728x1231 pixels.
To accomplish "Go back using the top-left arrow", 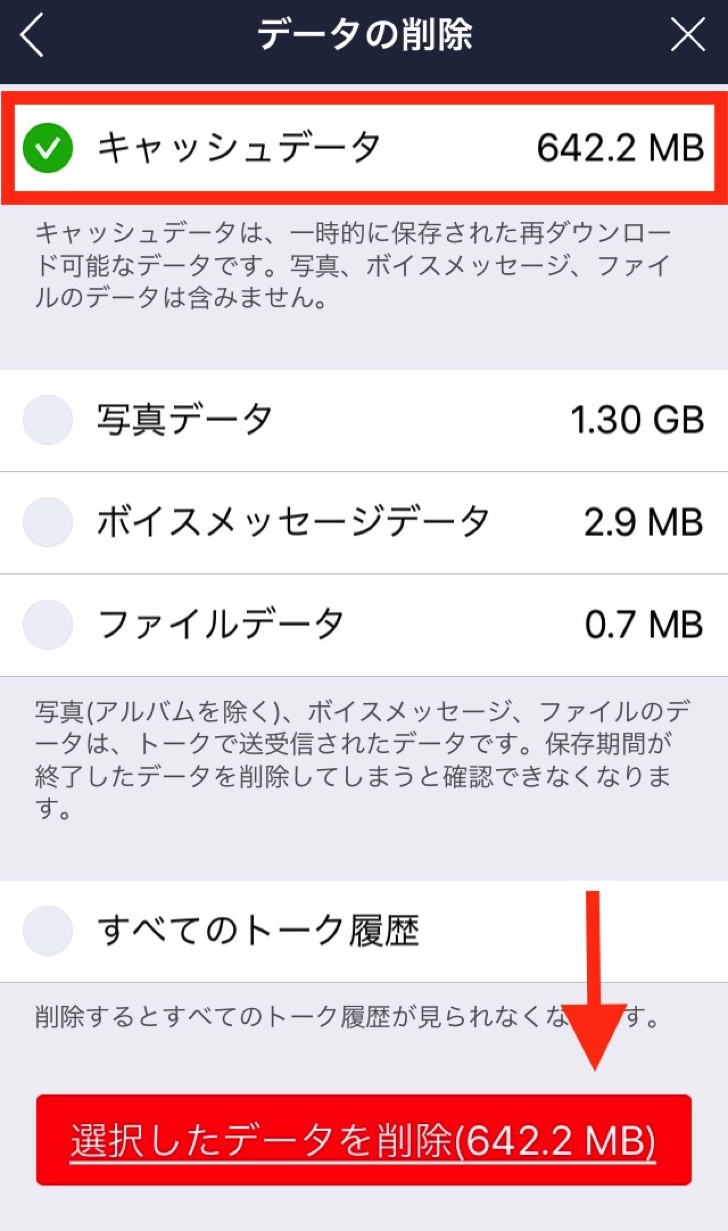I will pos(32,36).
